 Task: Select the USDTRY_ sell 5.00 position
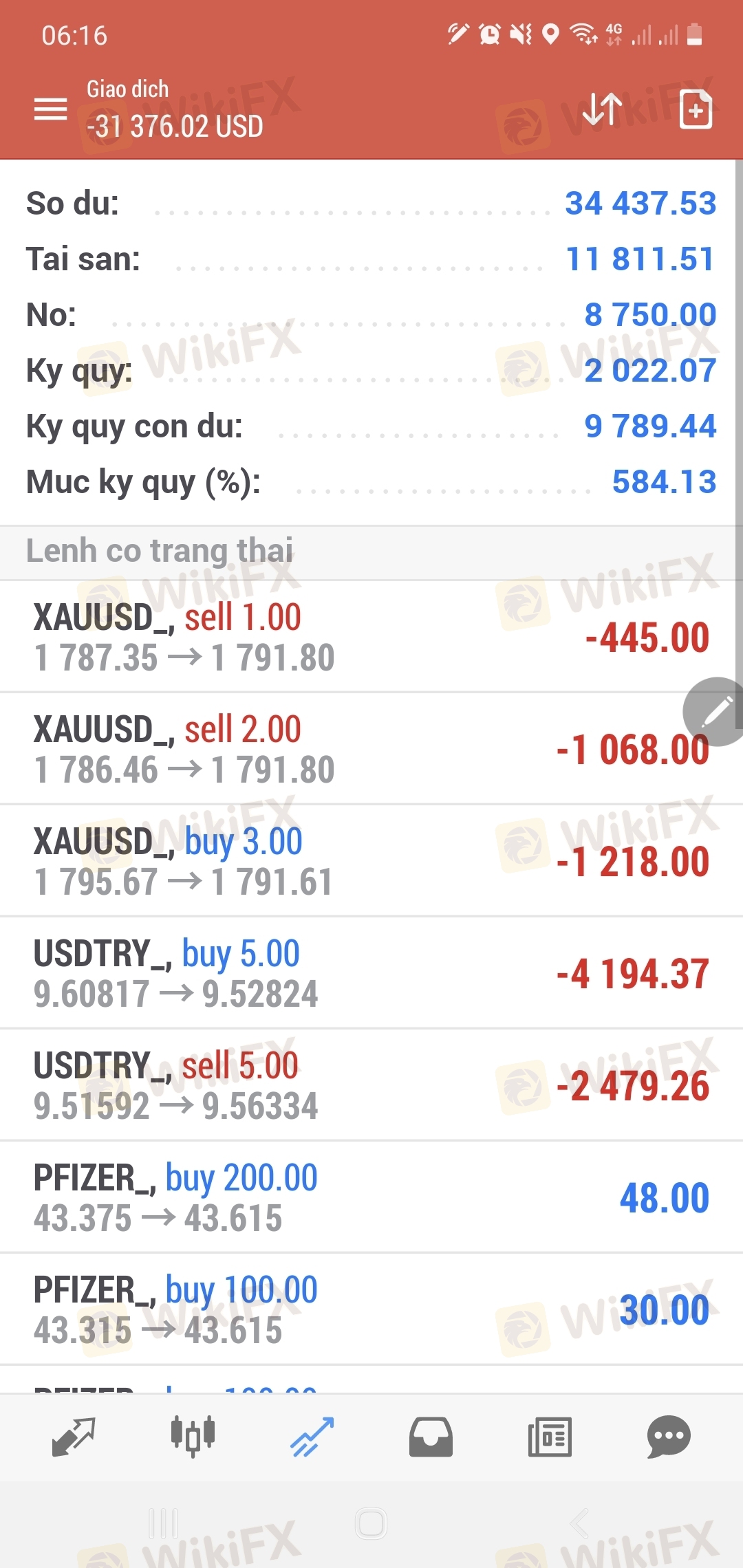pos(371,1085)
